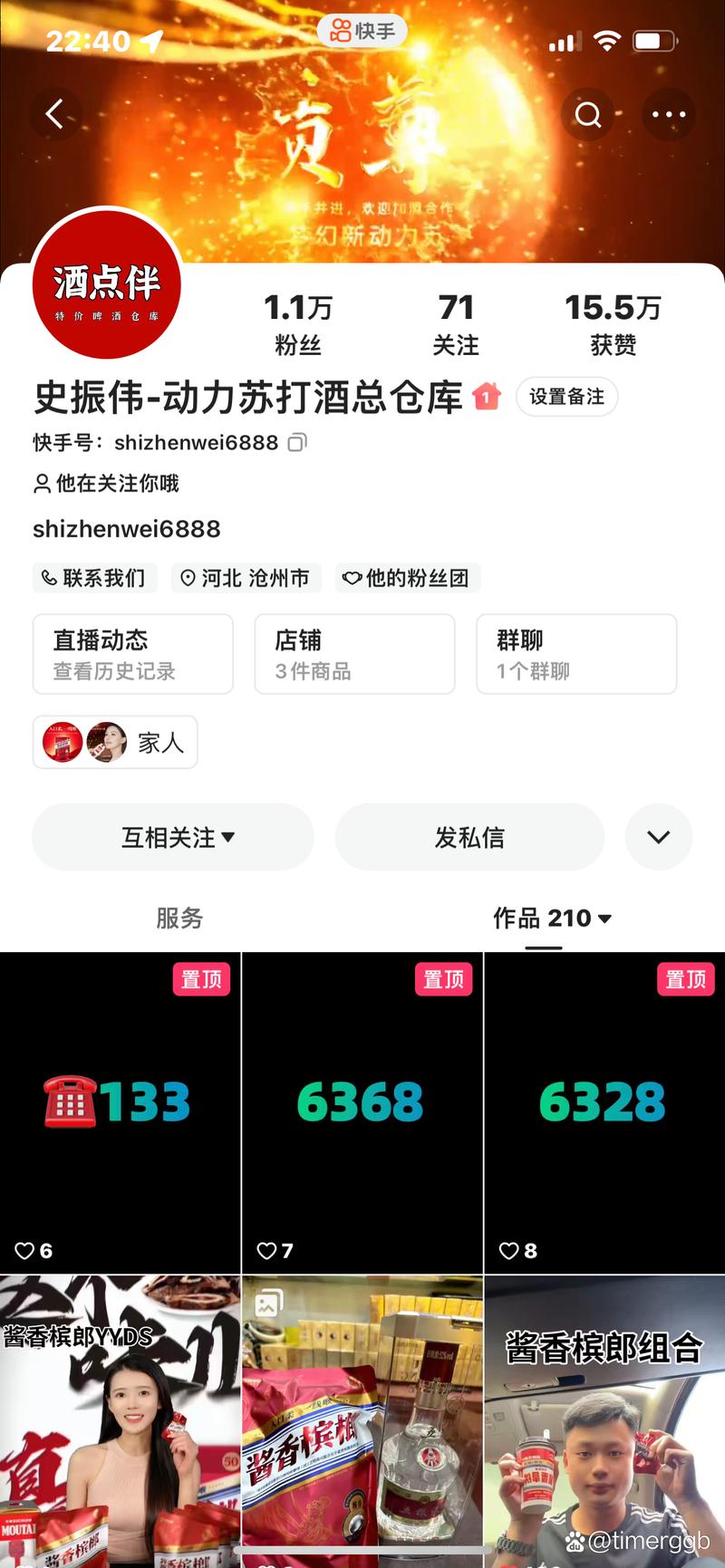The width and height of the screenshot is (725, 1568).
Task: Open 他的粉丝团 via the heart icon
Action: click(352, 578)
